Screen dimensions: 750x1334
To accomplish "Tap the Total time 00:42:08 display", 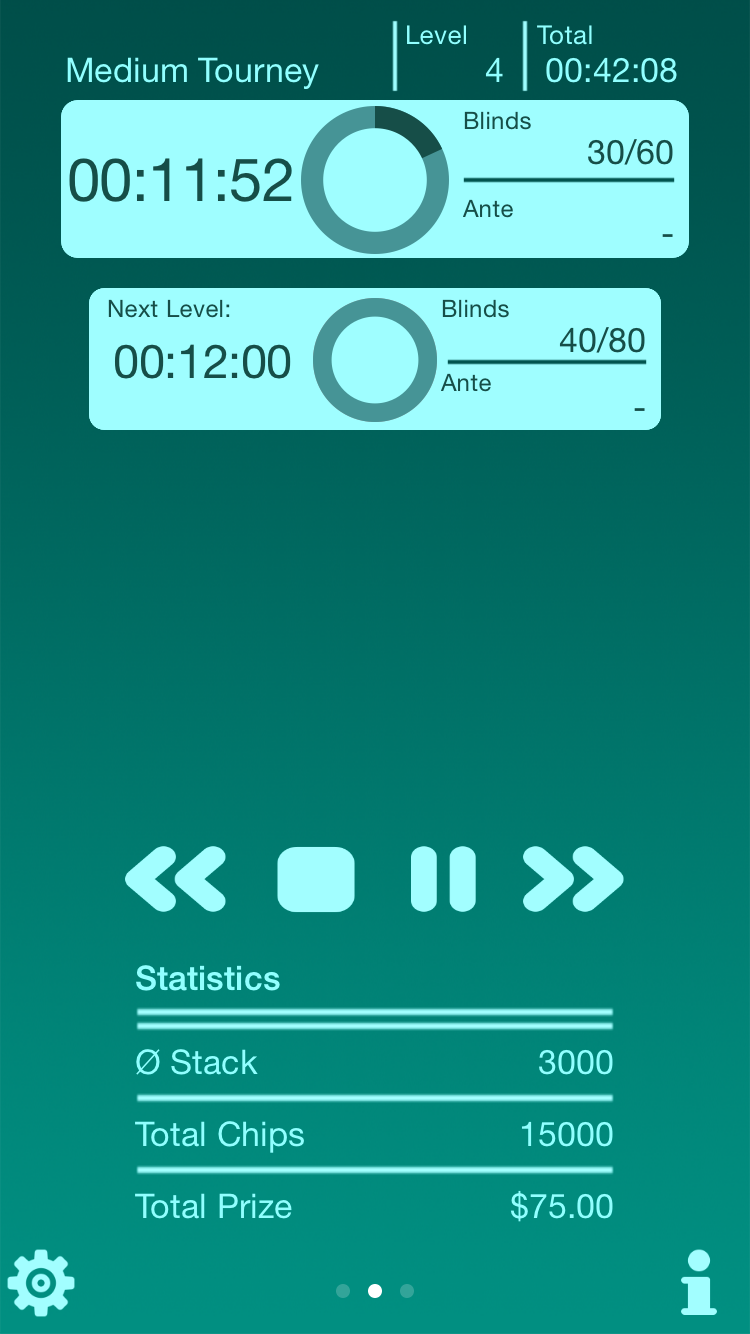I will pos(610,70).
